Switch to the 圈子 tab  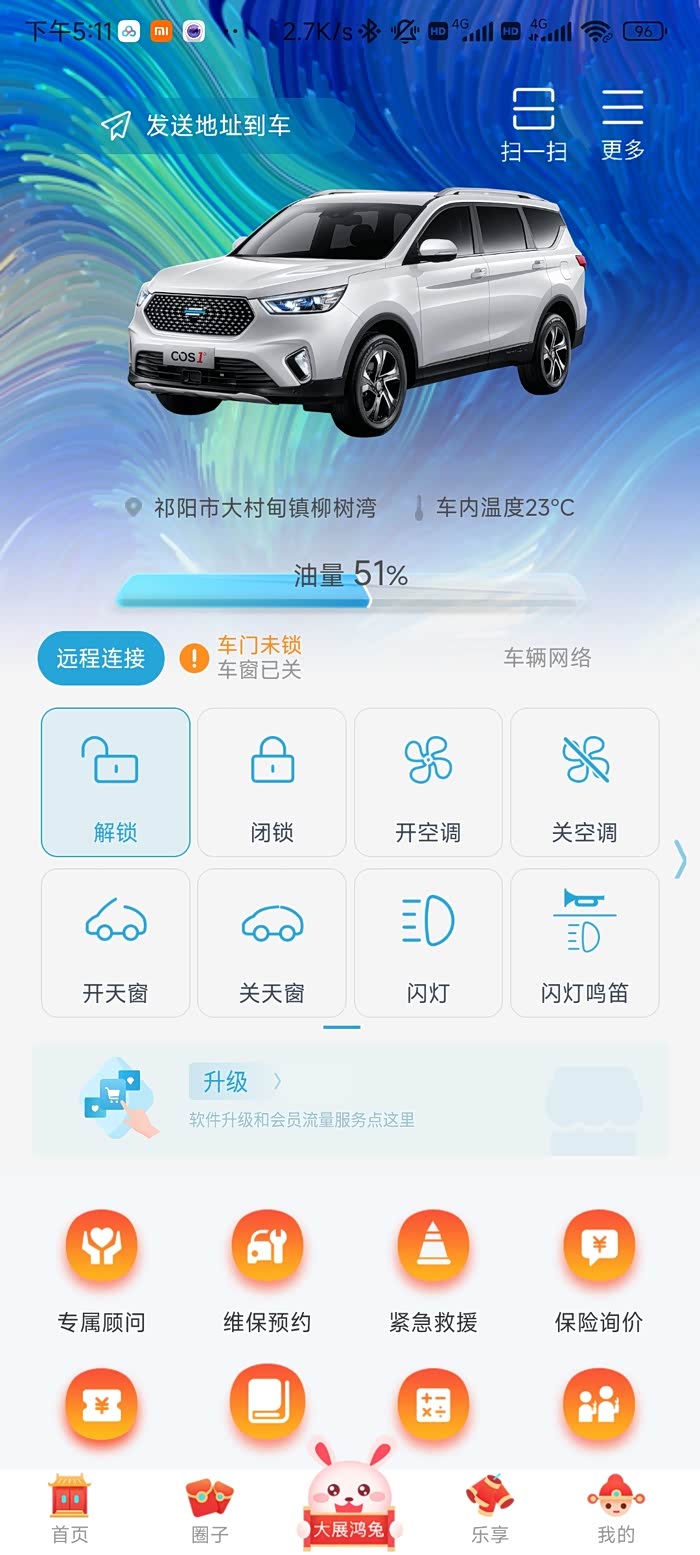click(210, 1510)
